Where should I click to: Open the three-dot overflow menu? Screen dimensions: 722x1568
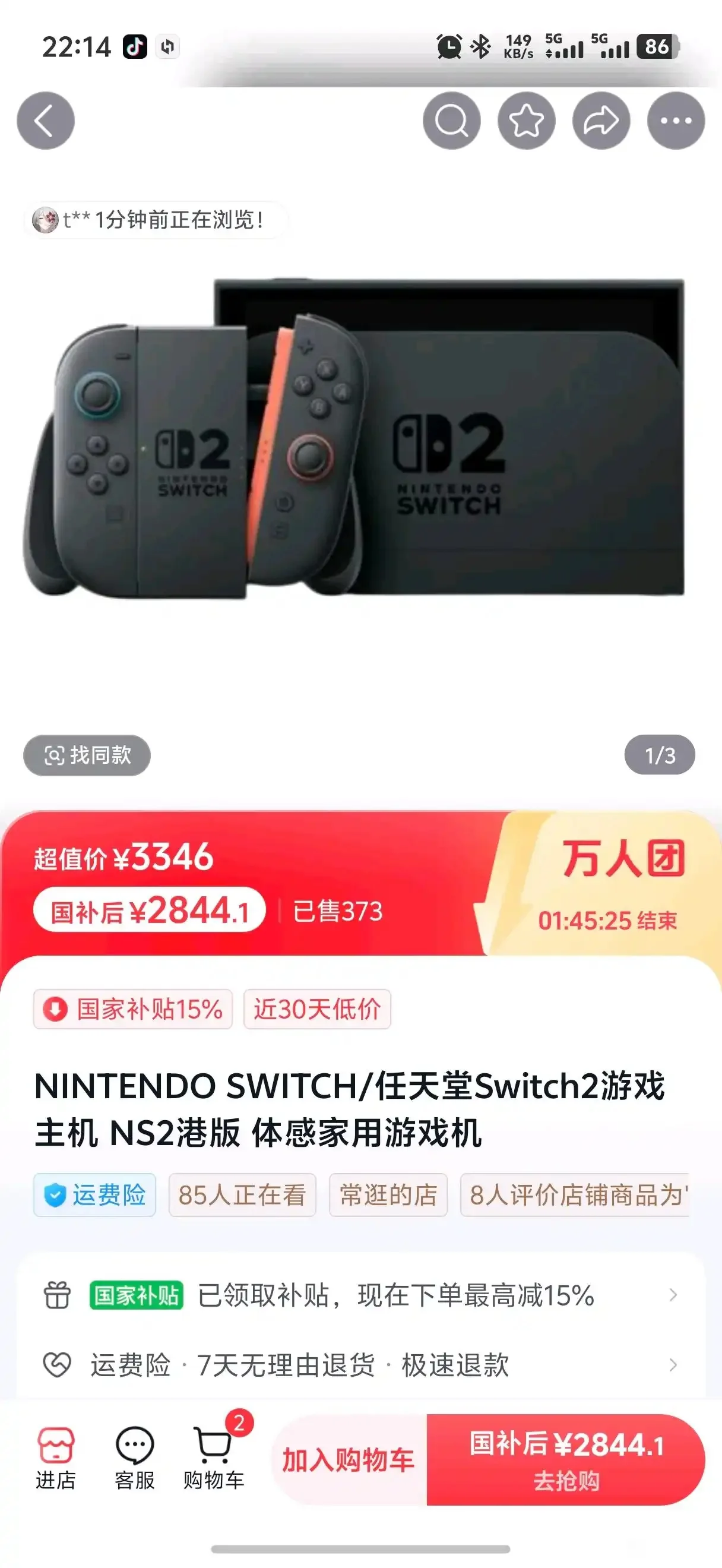(x=676, y=121)
